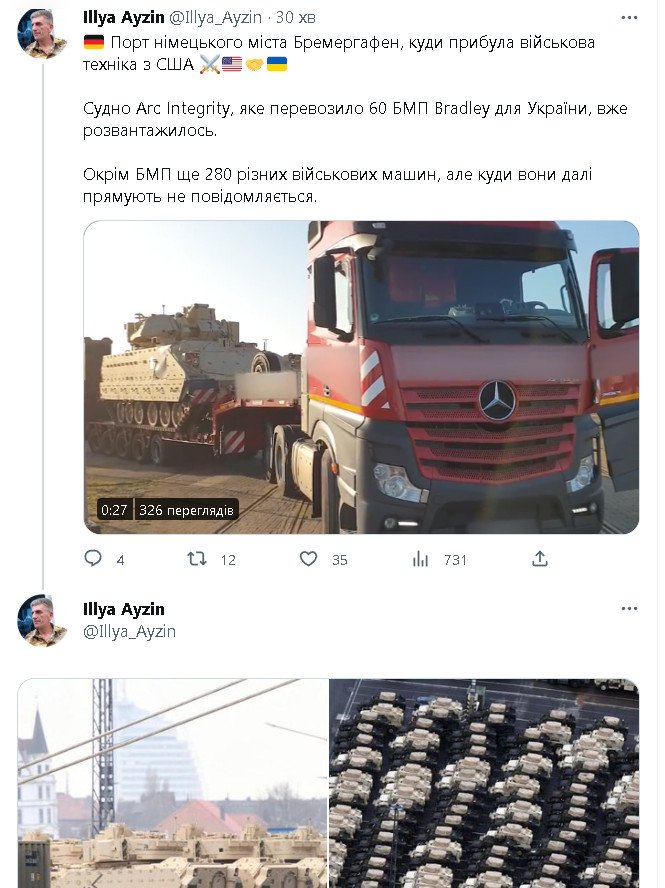Open Illya Ayzin's avatar on second tweet
This screenshot has height=888, width=665.
coord(42,621)
